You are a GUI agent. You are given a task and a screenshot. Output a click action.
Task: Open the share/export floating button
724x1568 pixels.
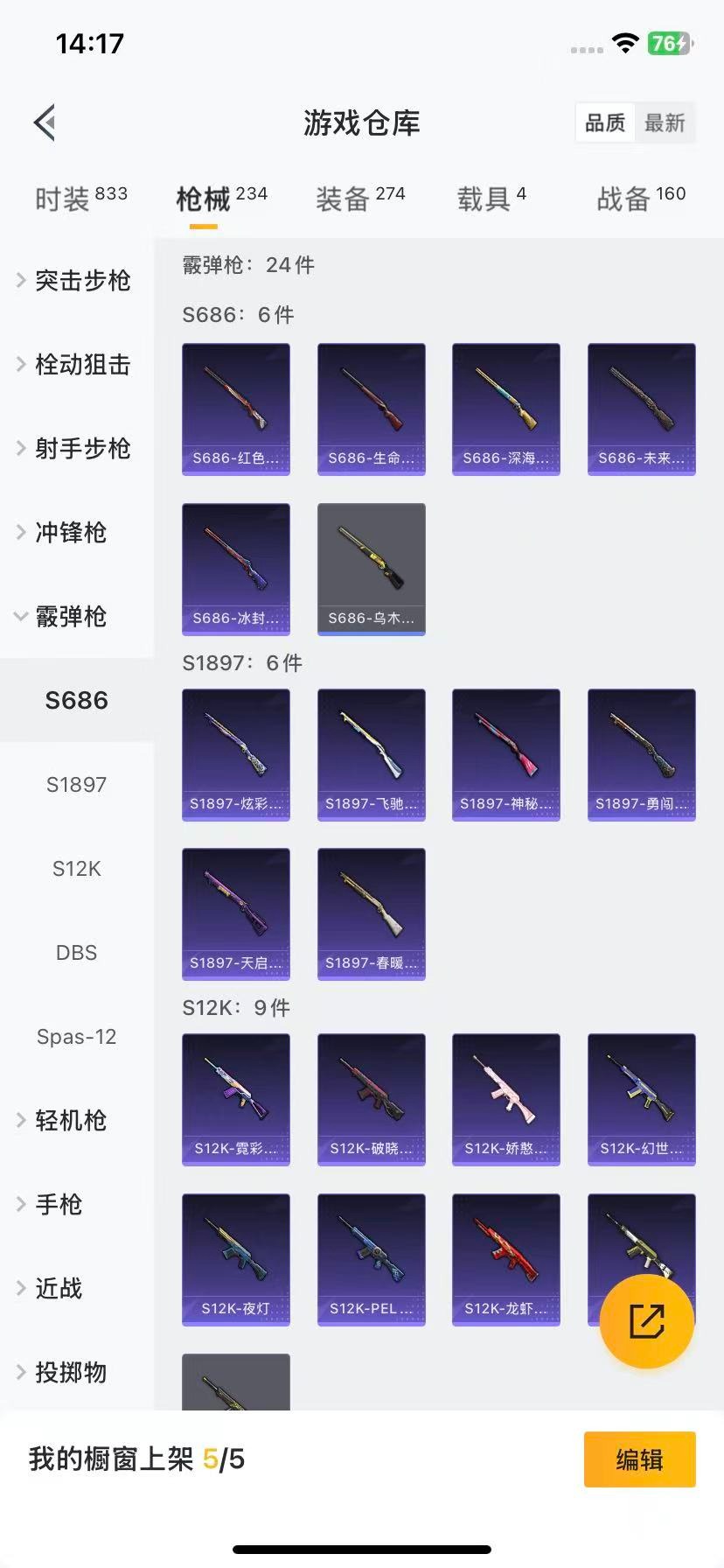[x=645, y=1321]
